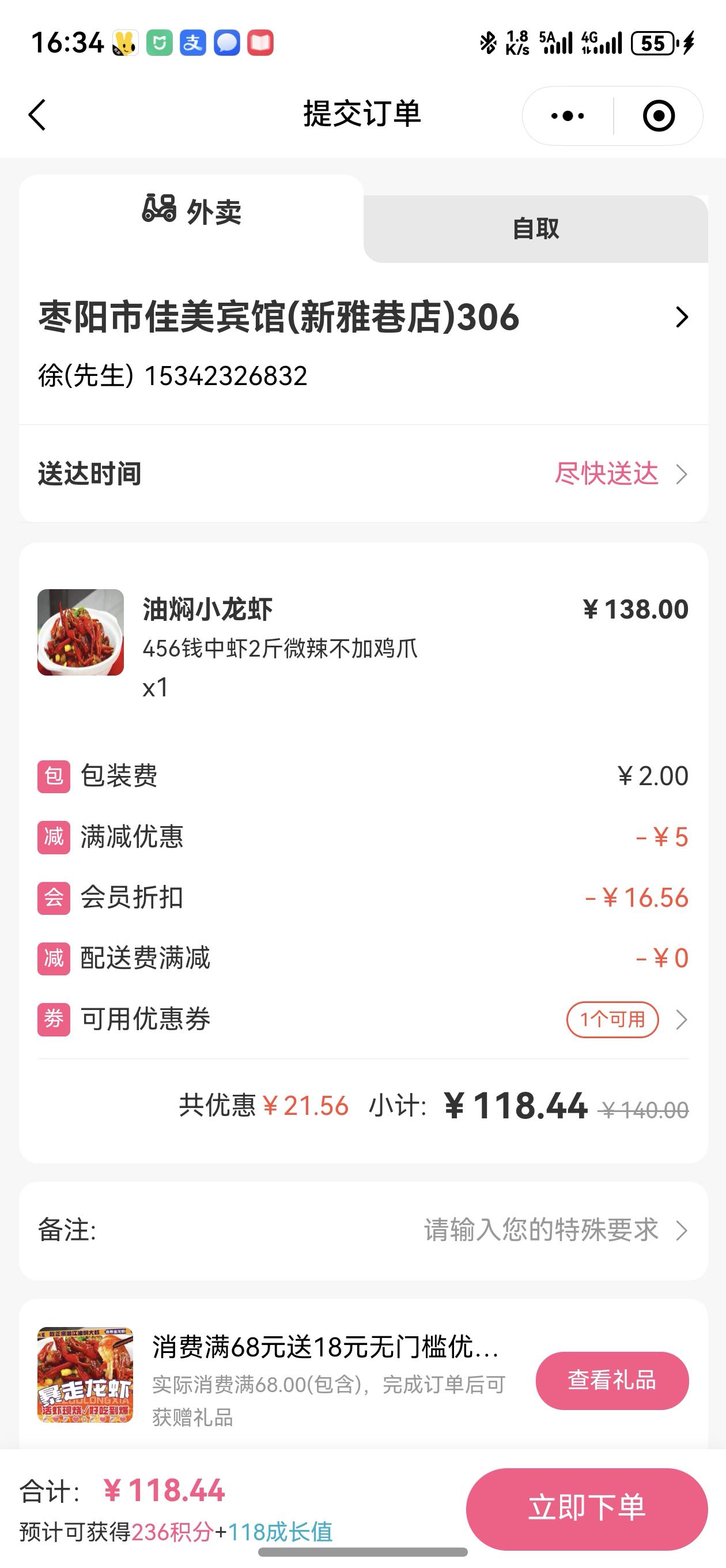Close the mini program with the circle icon
This screenshot has height=1568, width=726.
659,116
